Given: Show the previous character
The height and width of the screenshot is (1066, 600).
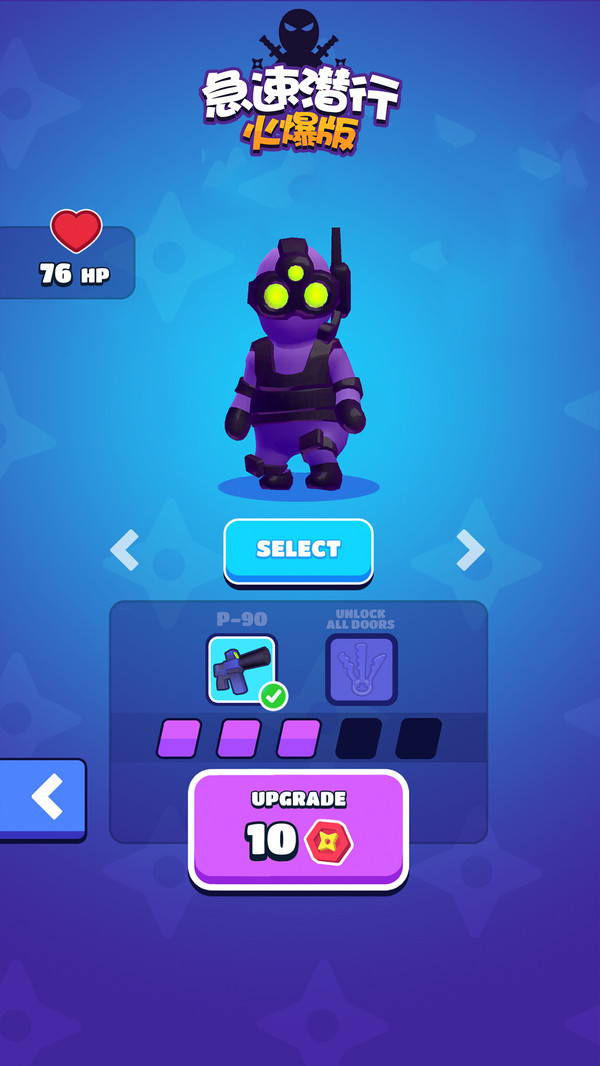Looking at the screenshot, I should pyautogui.click(x=124, y=550).
